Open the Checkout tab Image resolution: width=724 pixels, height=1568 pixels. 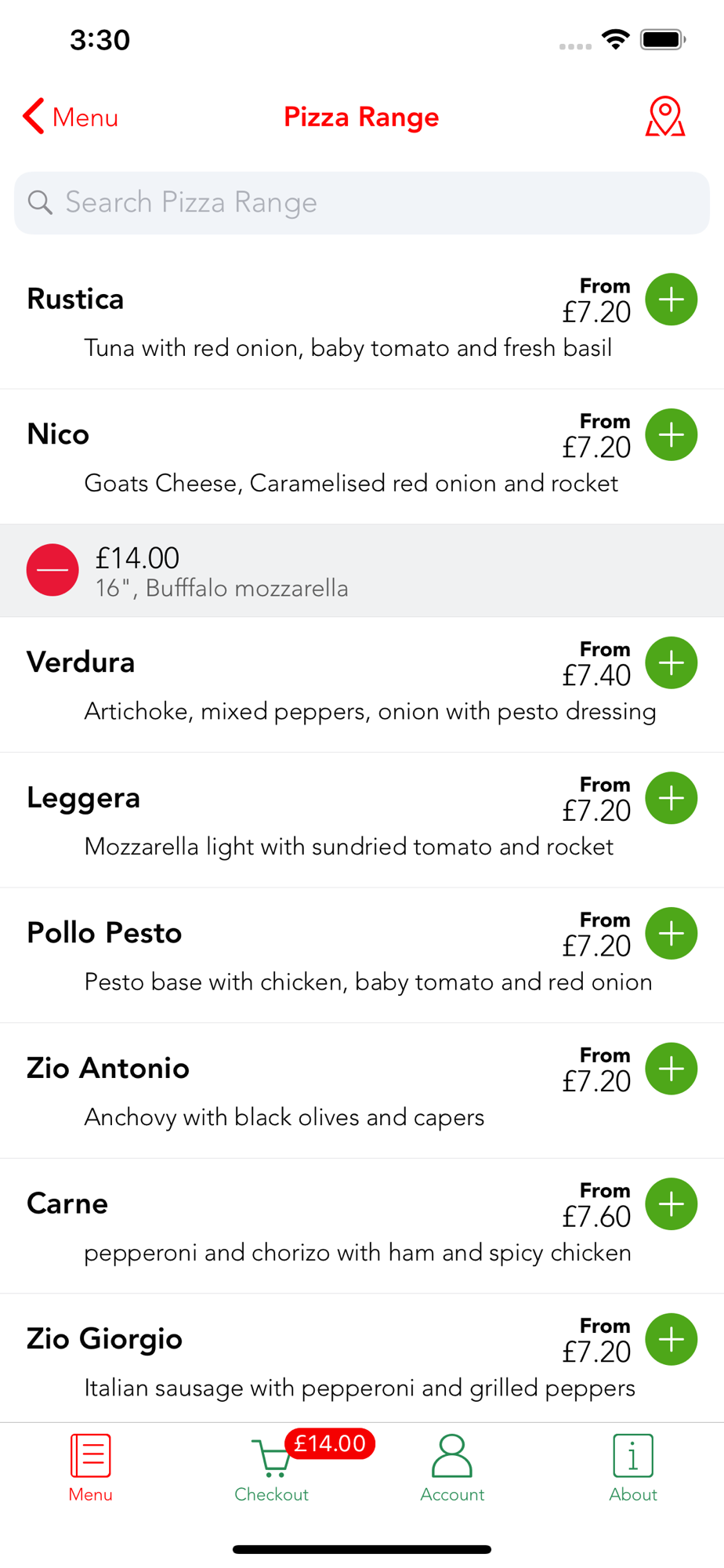(x=272, y=1468)
